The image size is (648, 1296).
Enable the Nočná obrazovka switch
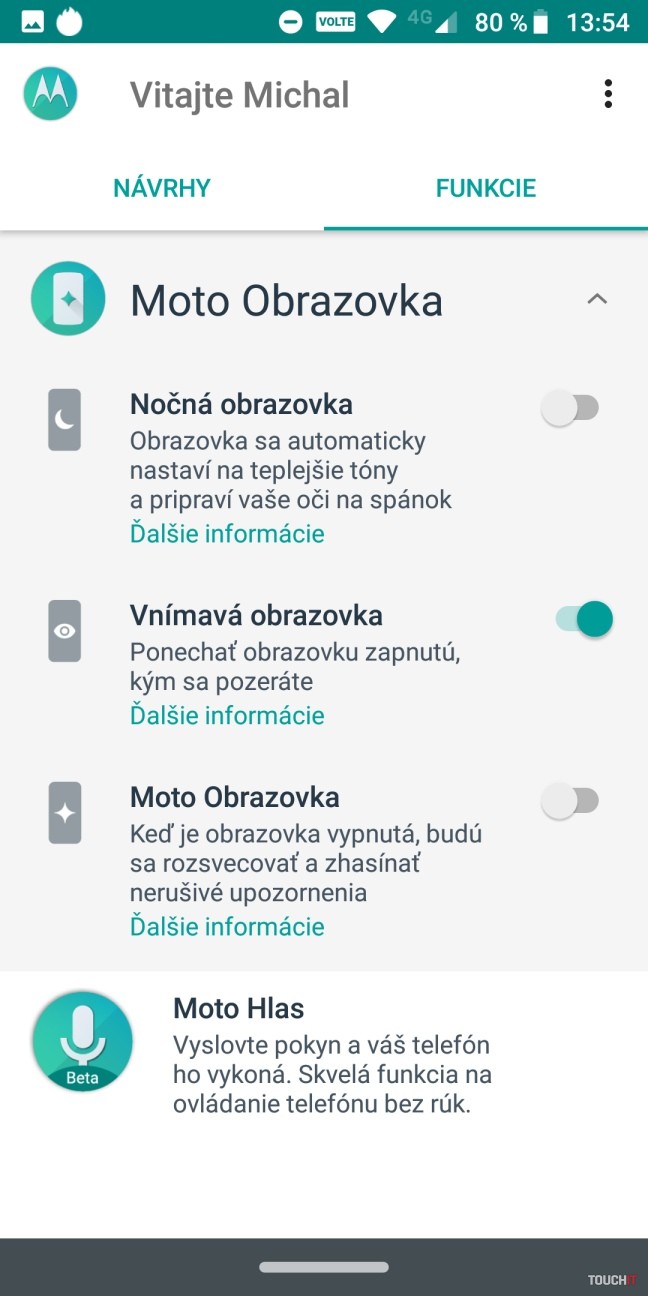[x=570, y=408]
